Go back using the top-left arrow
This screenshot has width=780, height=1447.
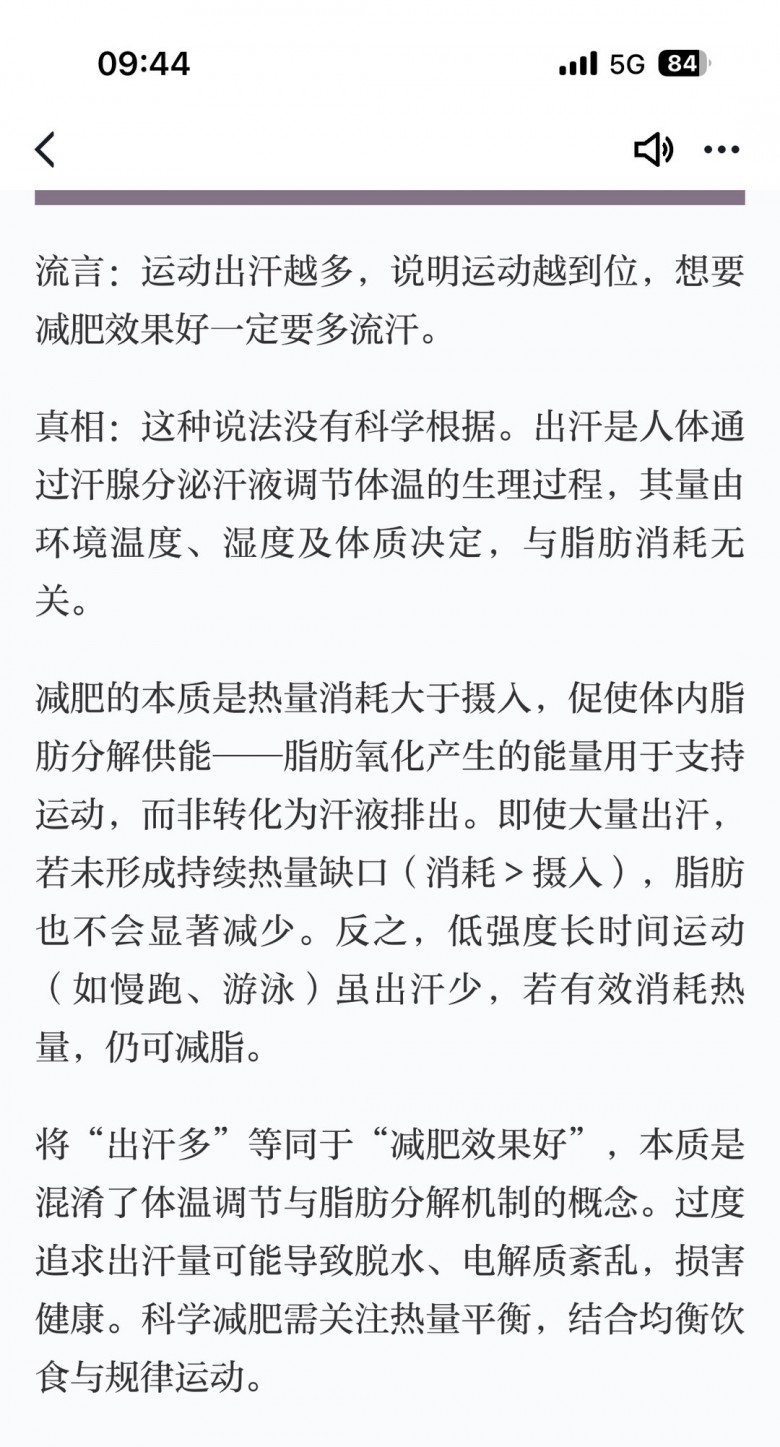click(45, 150)
